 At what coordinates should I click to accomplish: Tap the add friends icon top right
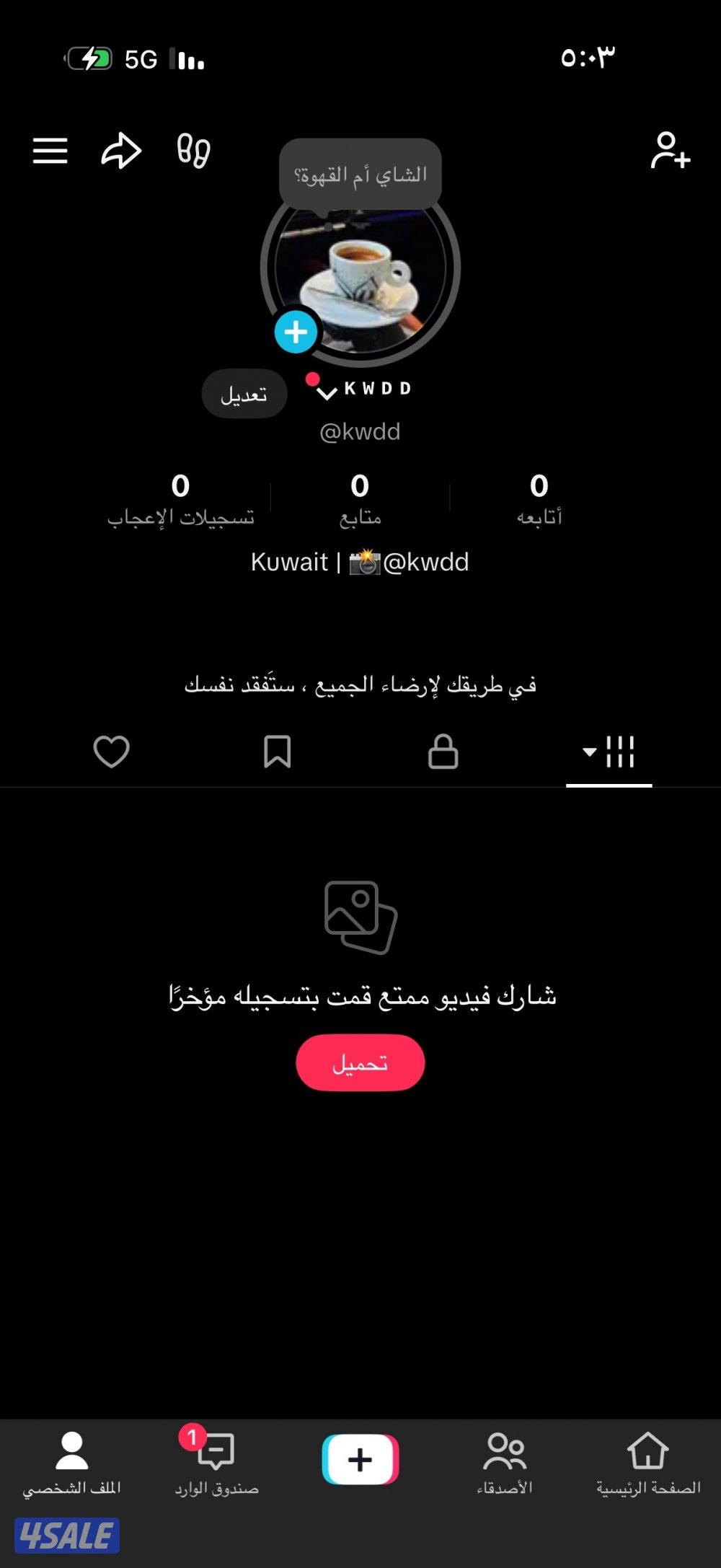(672, 151)
